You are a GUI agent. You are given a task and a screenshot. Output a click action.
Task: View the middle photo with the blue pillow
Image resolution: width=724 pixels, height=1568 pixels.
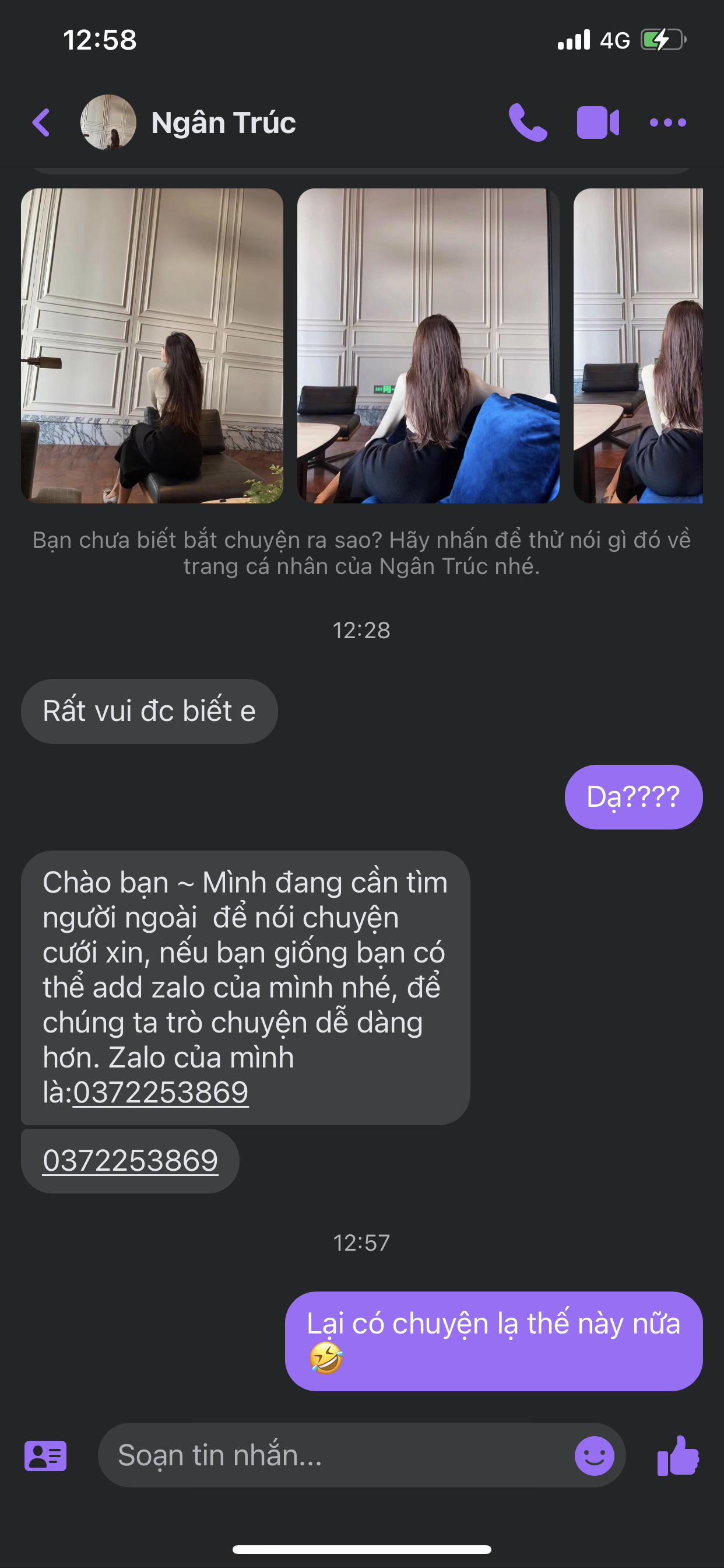(428, 346)
